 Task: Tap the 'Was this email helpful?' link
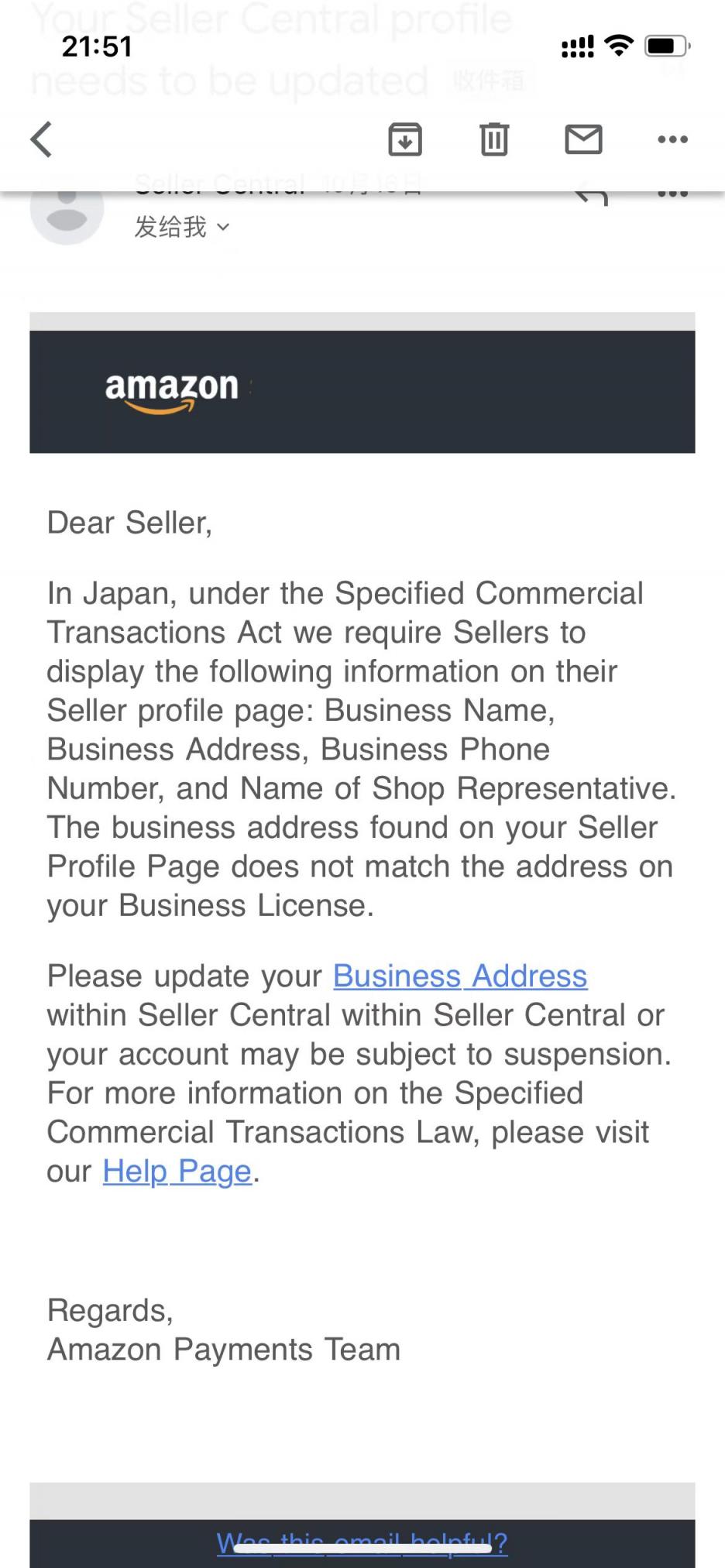362,1543
